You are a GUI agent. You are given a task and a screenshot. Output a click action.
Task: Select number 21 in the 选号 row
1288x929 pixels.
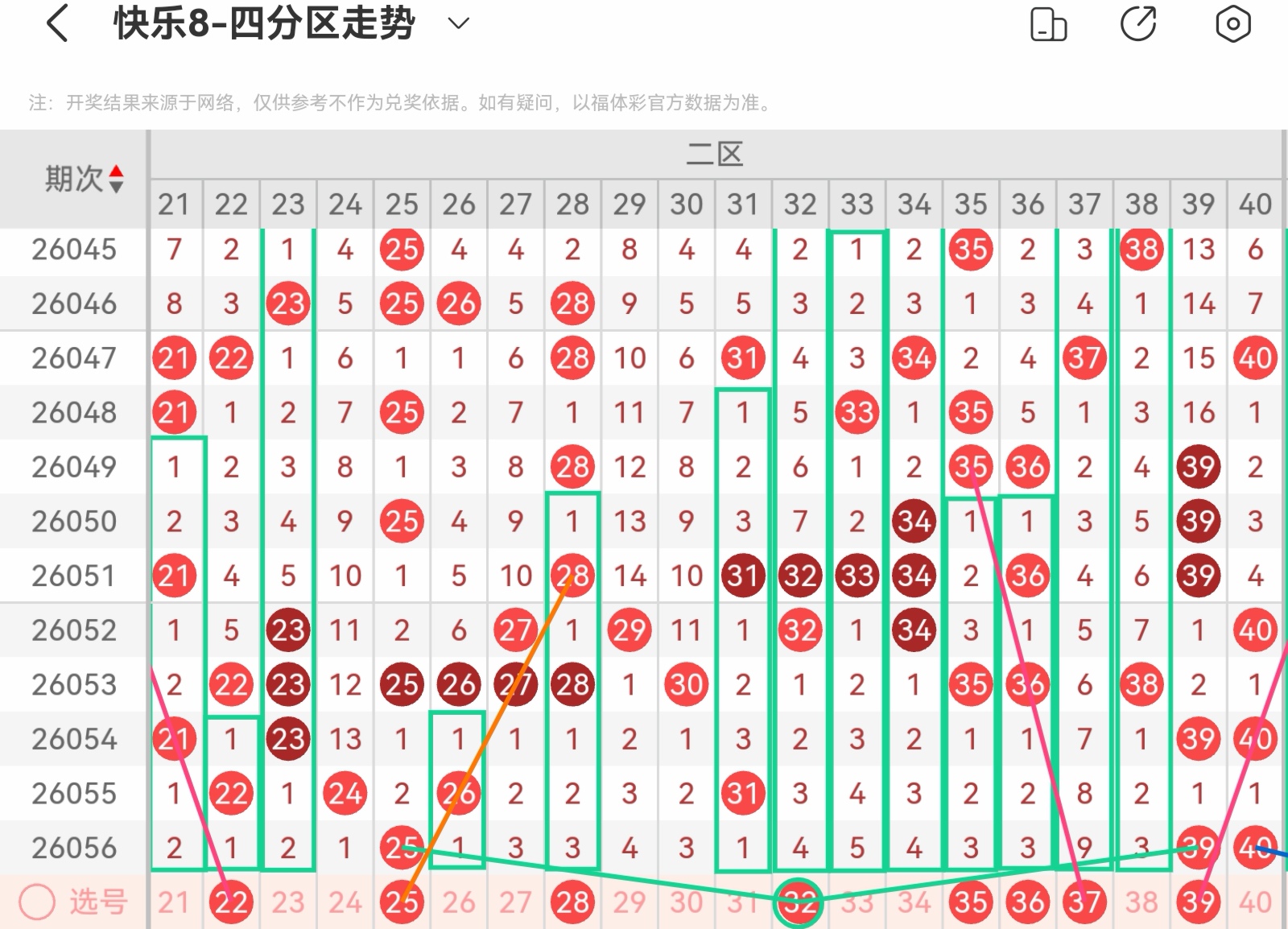(174, 902)
